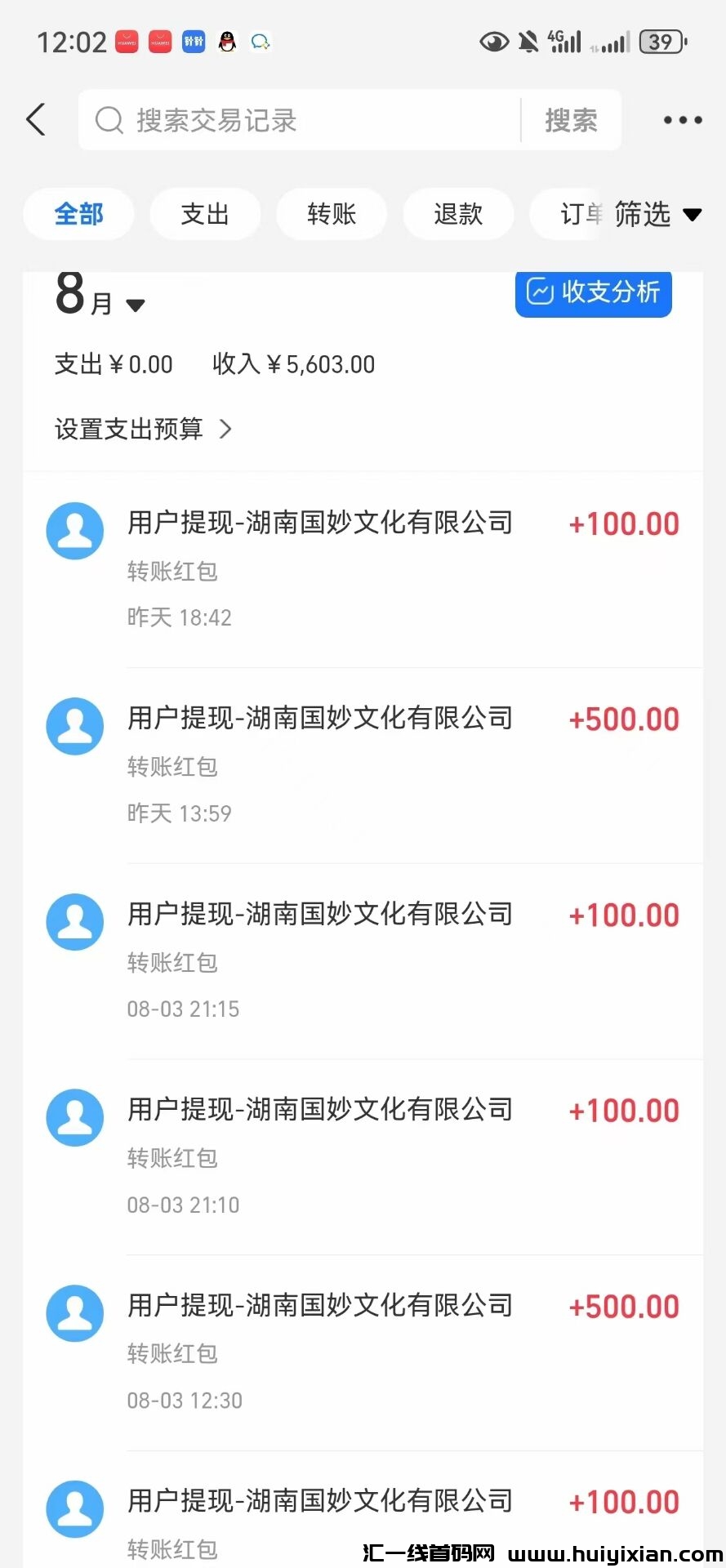Viewport: 726px width, 1568px height.
Task: Tap the 搜索 search button
Action: tap(571, 121)
